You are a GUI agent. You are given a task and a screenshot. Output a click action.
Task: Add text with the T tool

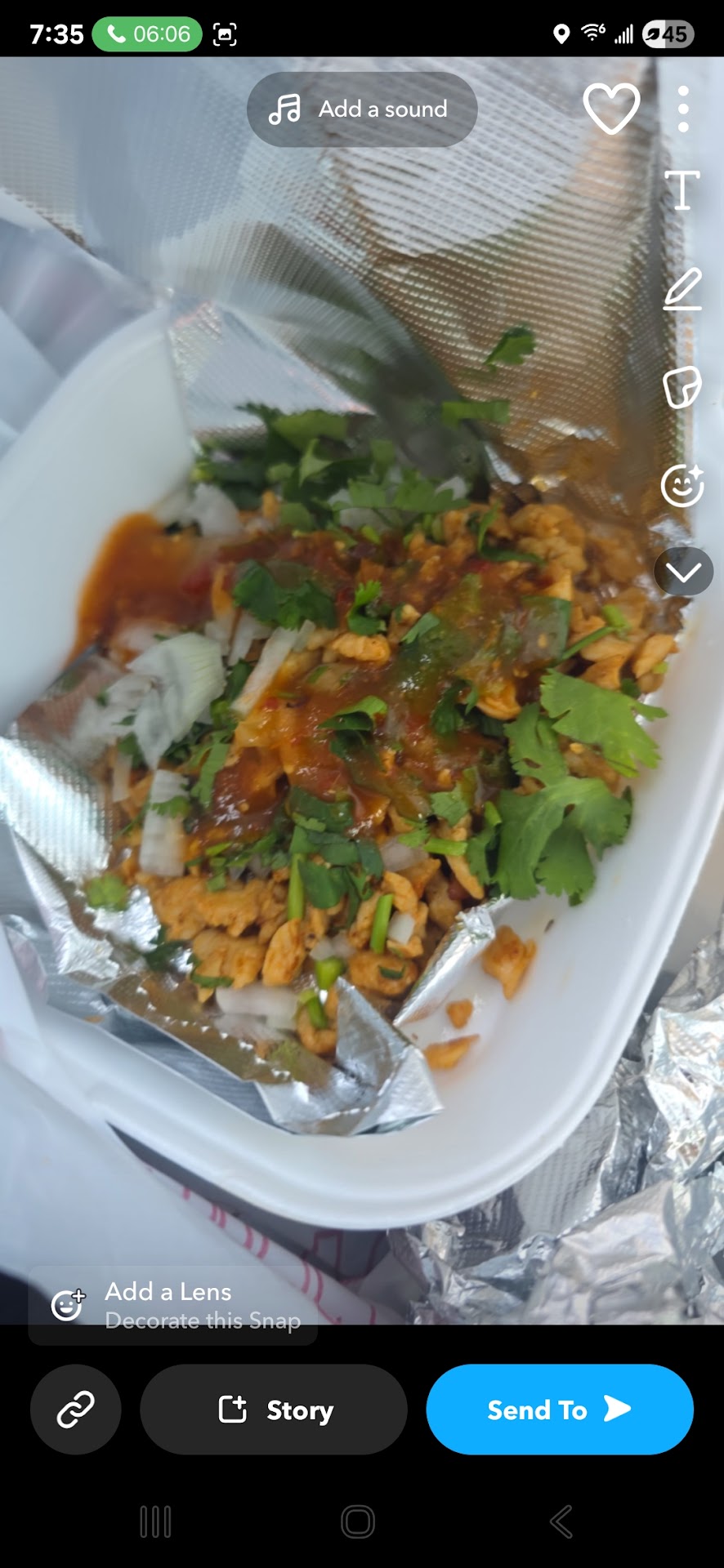[682, 190]
